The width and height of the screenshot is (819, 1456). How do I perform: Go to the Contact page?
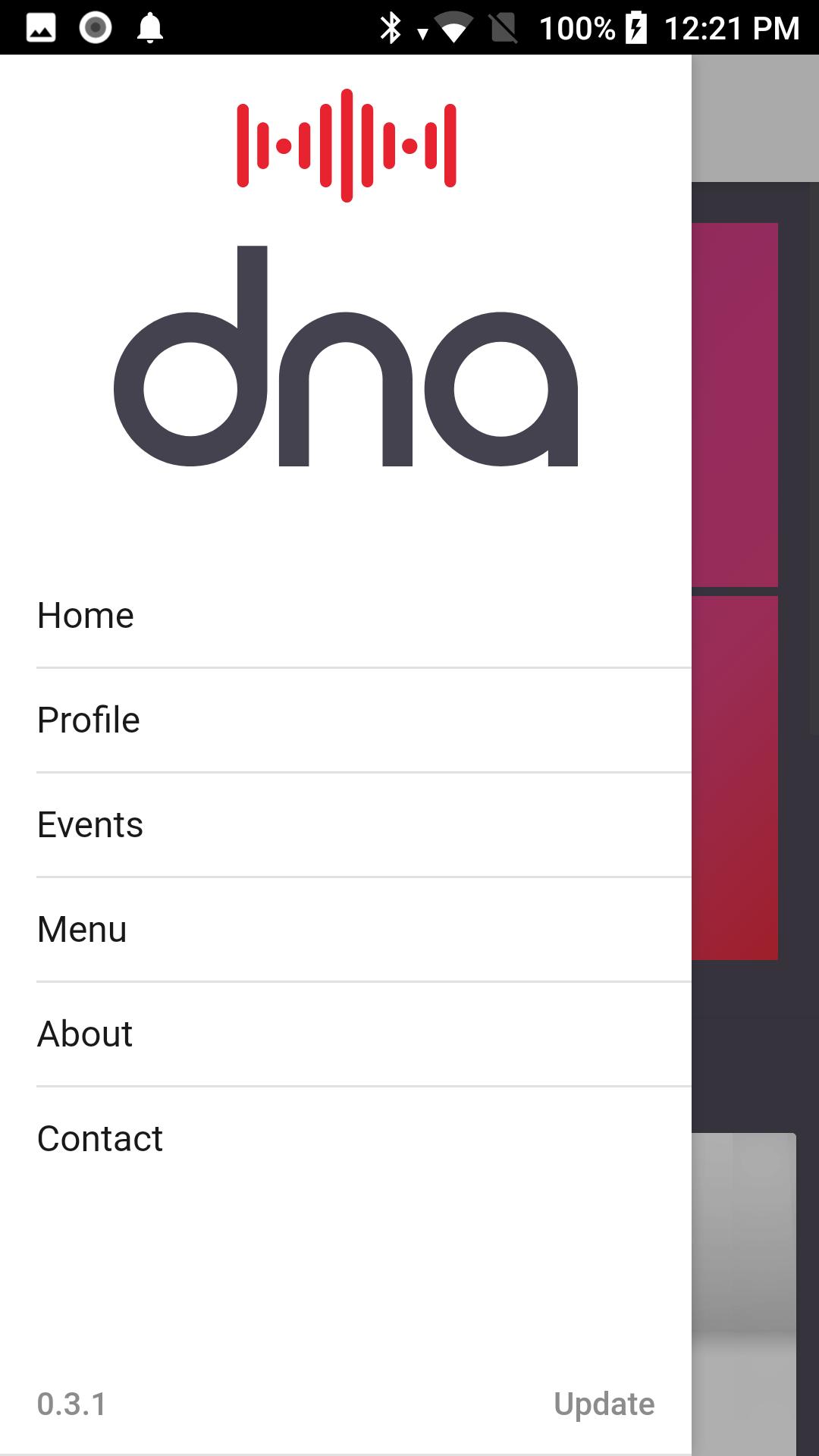pos(99,1137)
